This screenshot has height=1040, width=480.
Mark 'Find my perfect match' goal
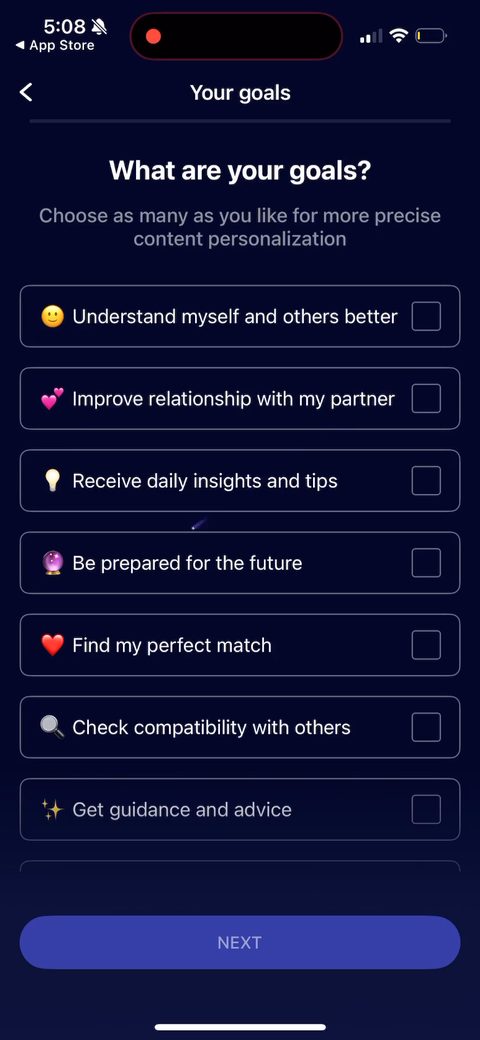[240, 645]
